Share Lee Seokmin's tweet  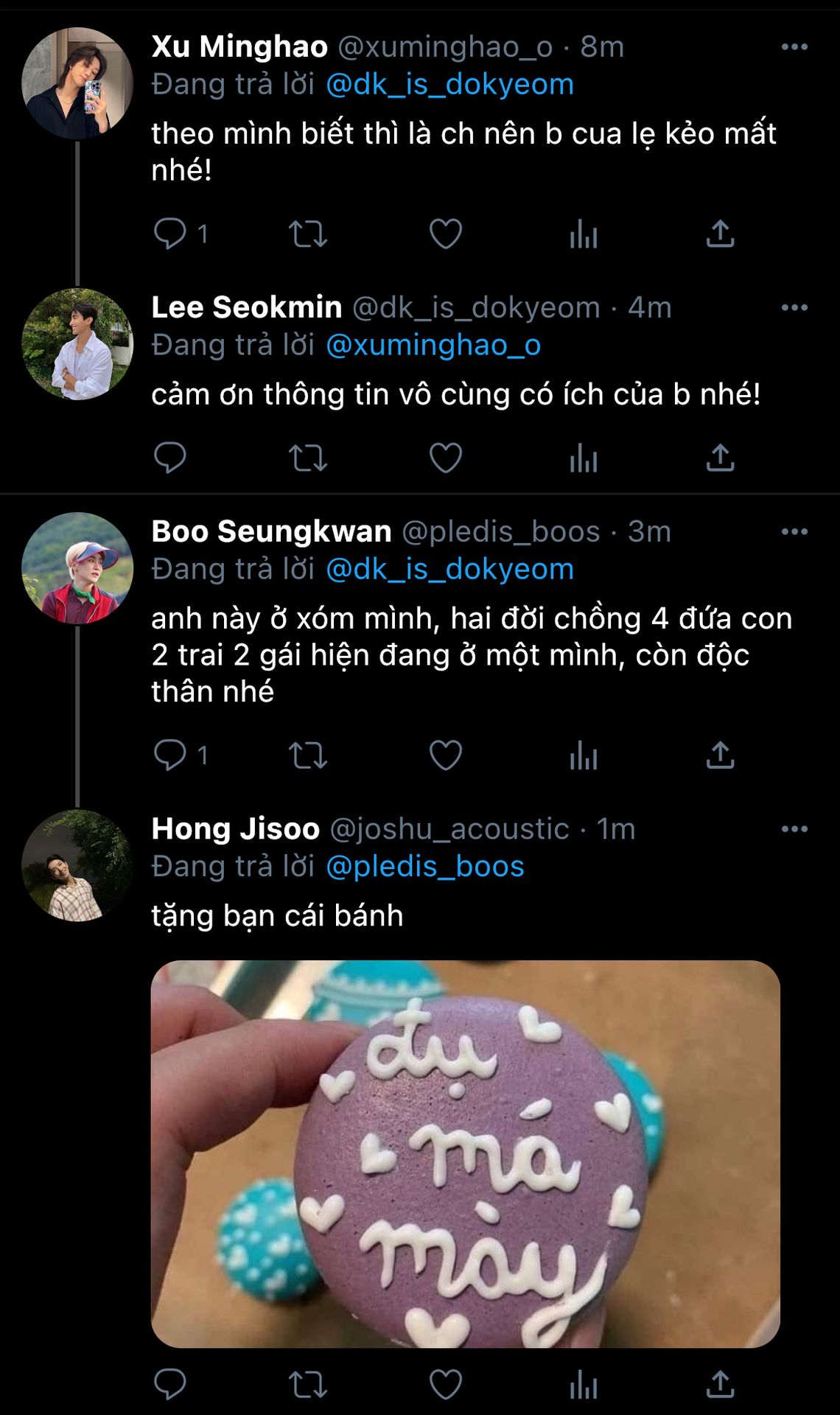click(x=720, y=458)
